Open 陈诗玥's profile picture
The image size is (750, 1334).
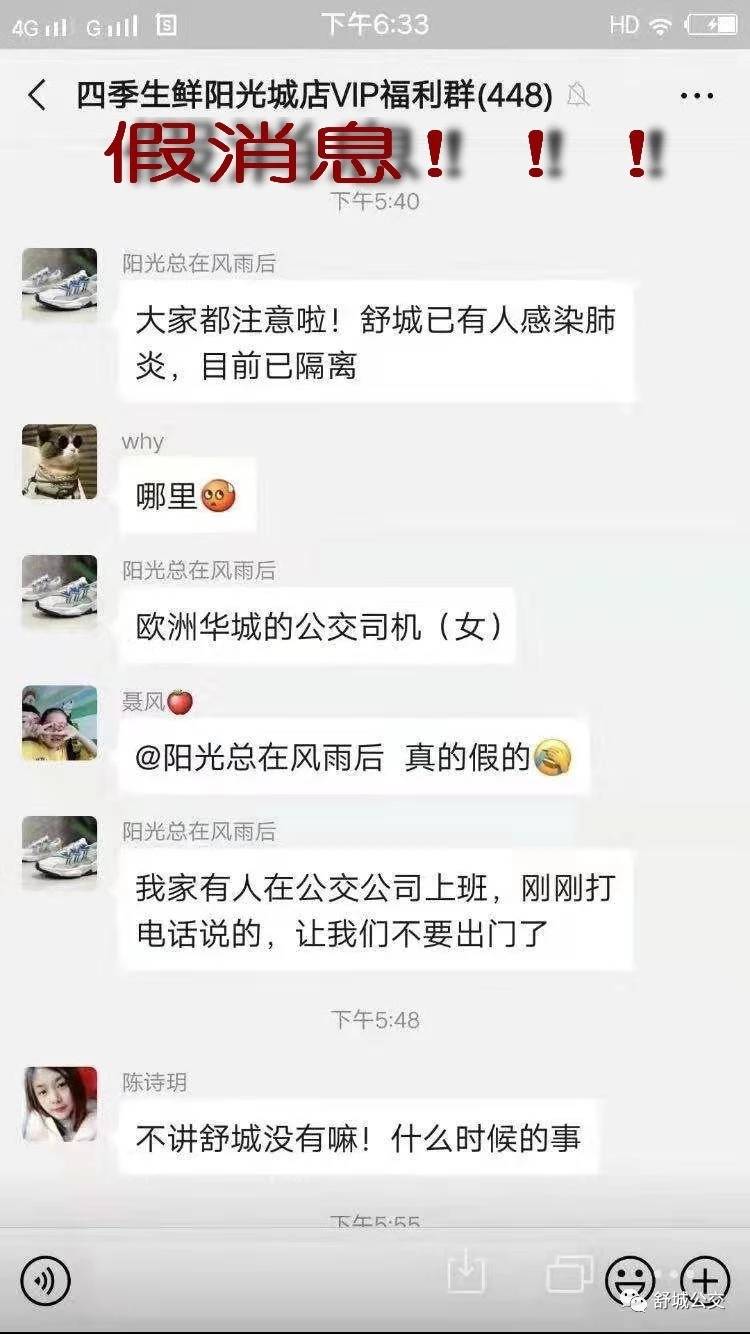[60, 1103]
